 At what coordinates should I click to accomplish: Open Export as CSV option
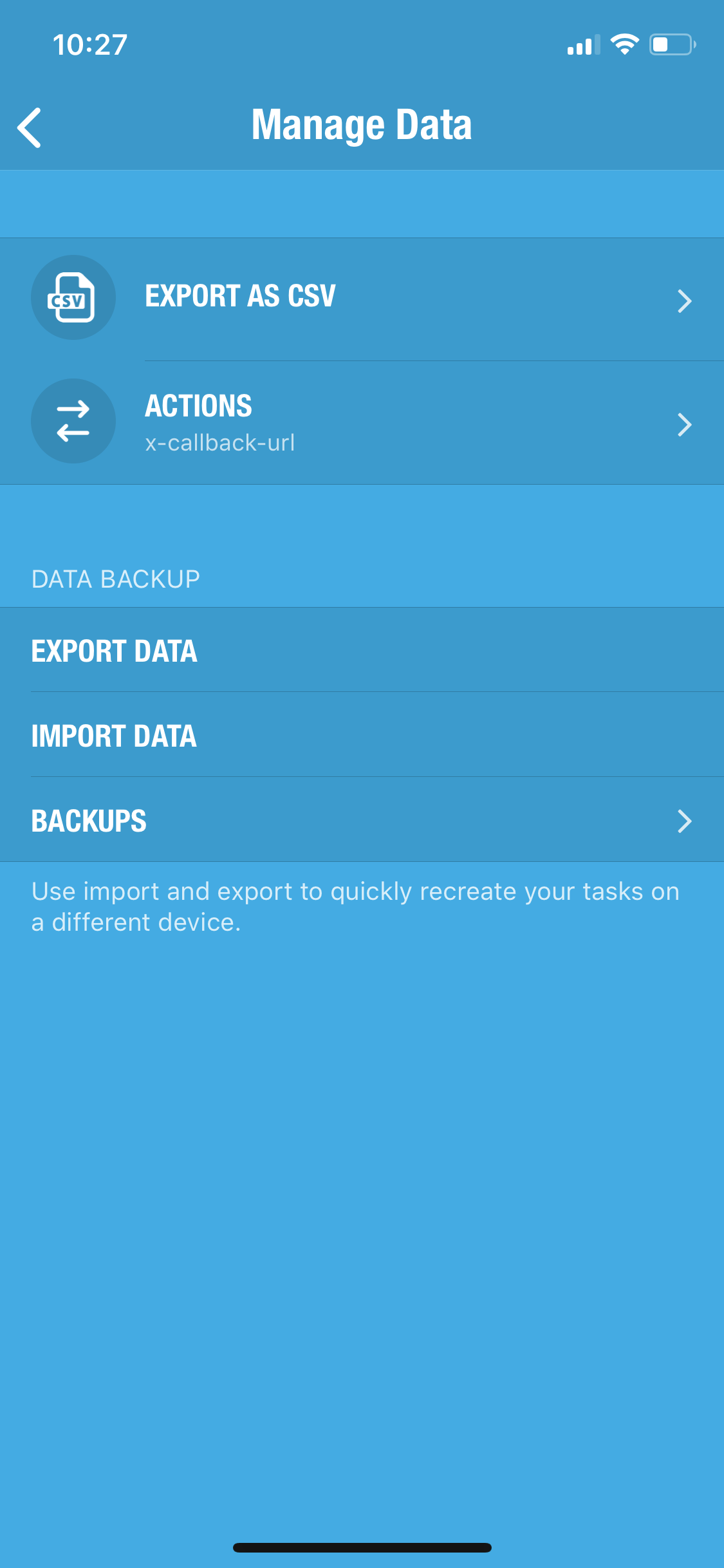coord(362,299)
